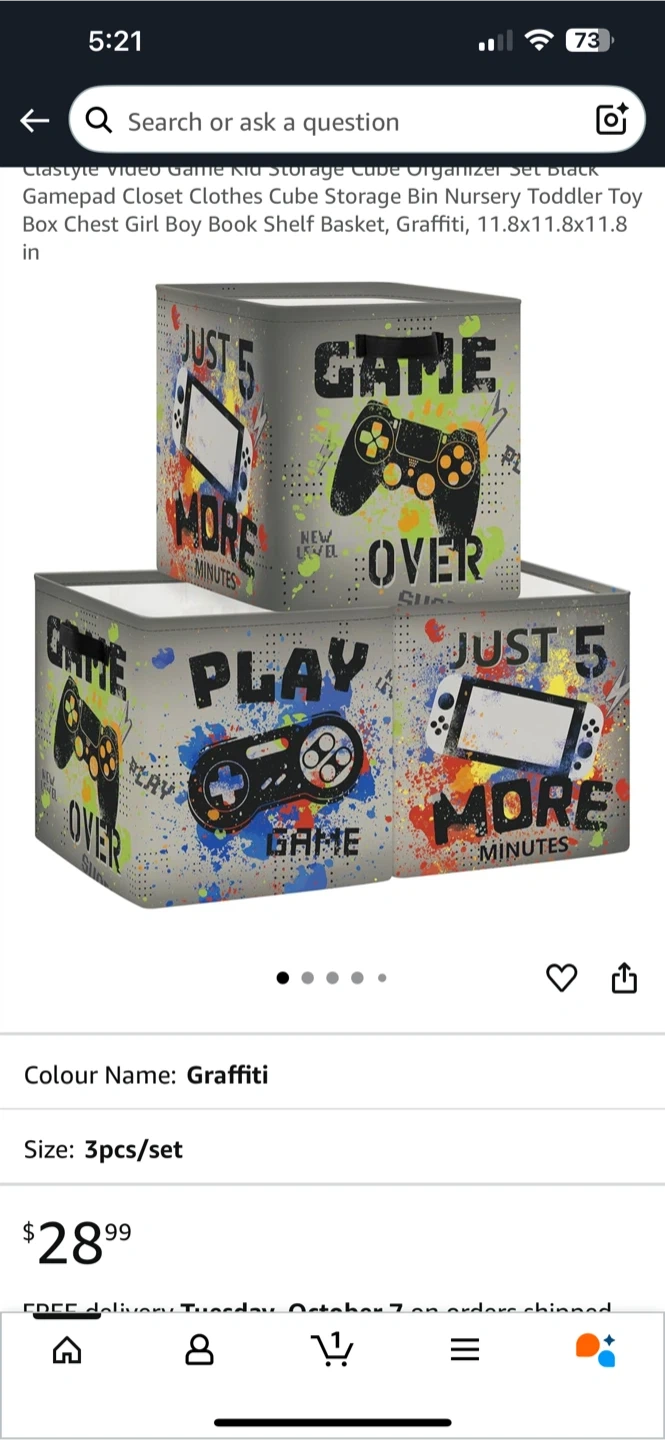Open the account profile tab
Screen dimensions: 665x1440
click(200, 1350)
